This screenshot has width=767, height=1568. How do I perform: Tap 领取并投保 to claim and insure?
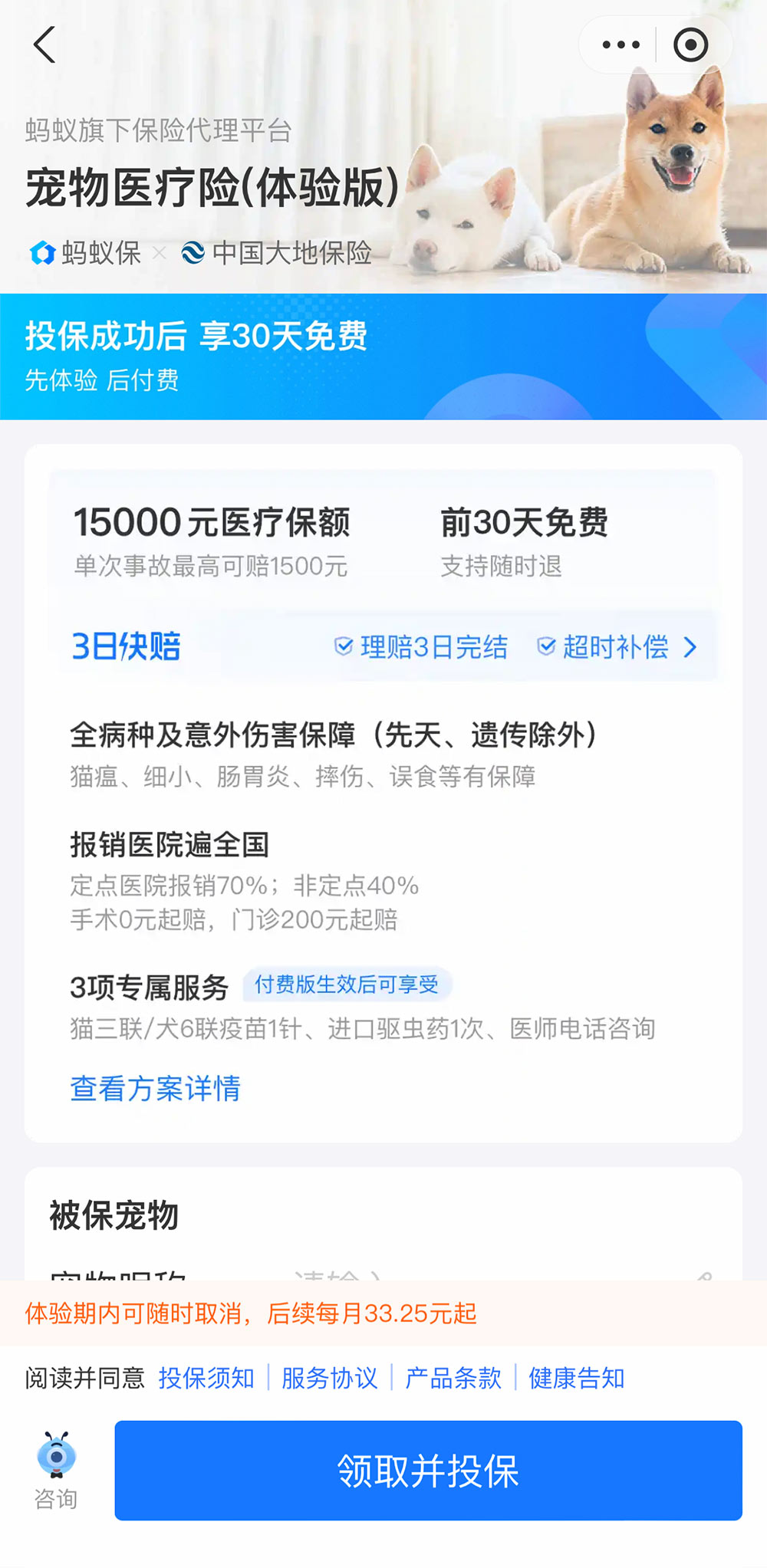(x=428, y=1470)
